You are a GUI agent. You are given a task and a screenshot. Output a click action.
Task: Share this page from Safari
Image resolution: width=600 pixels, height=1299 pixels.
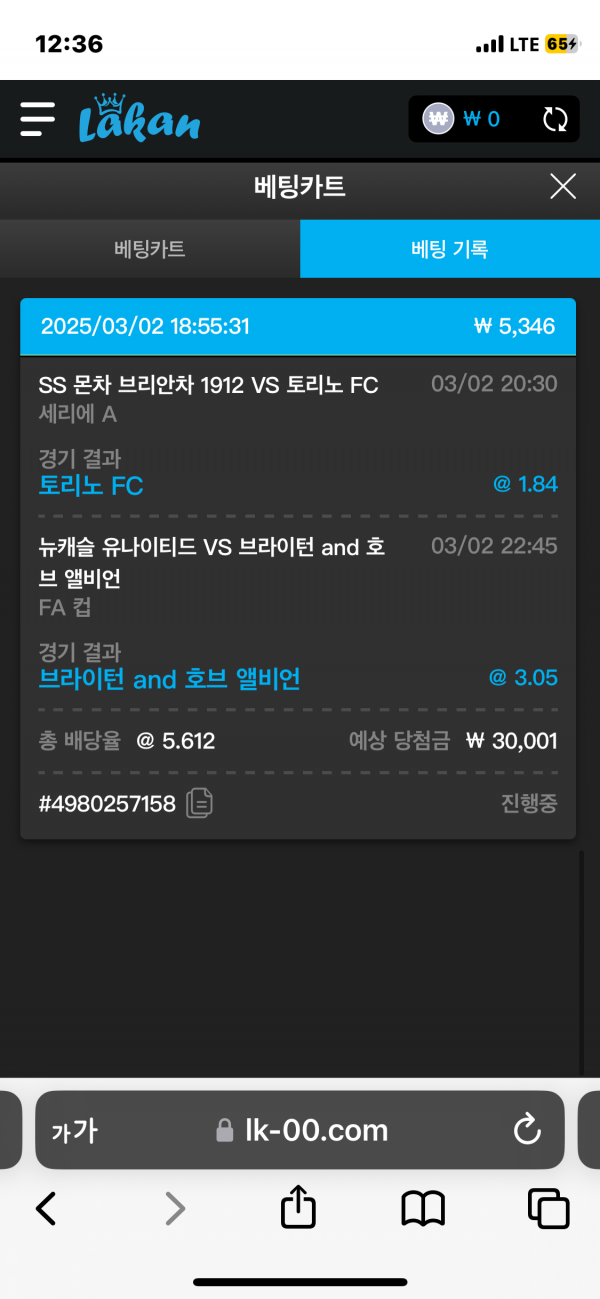coord(298,1209)
